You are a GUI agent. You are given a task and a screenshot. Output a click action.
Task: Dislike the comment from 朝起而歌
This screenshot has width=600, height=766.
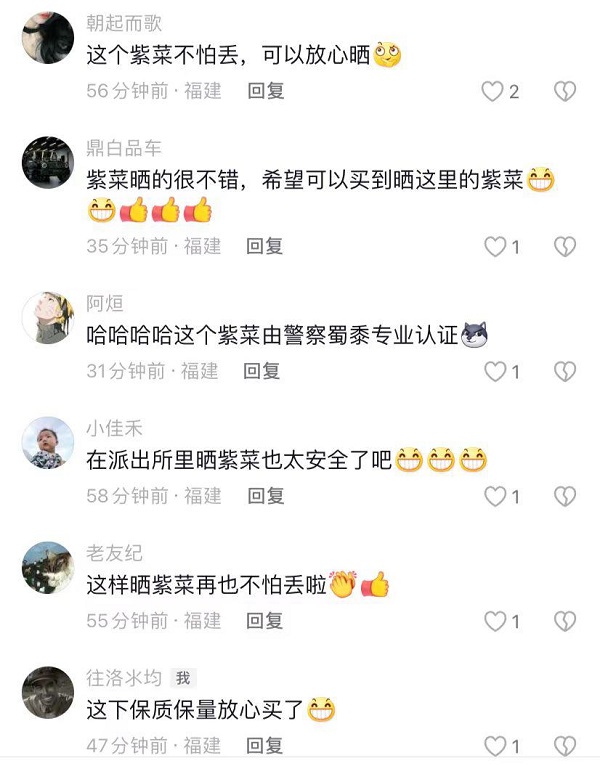565,92
